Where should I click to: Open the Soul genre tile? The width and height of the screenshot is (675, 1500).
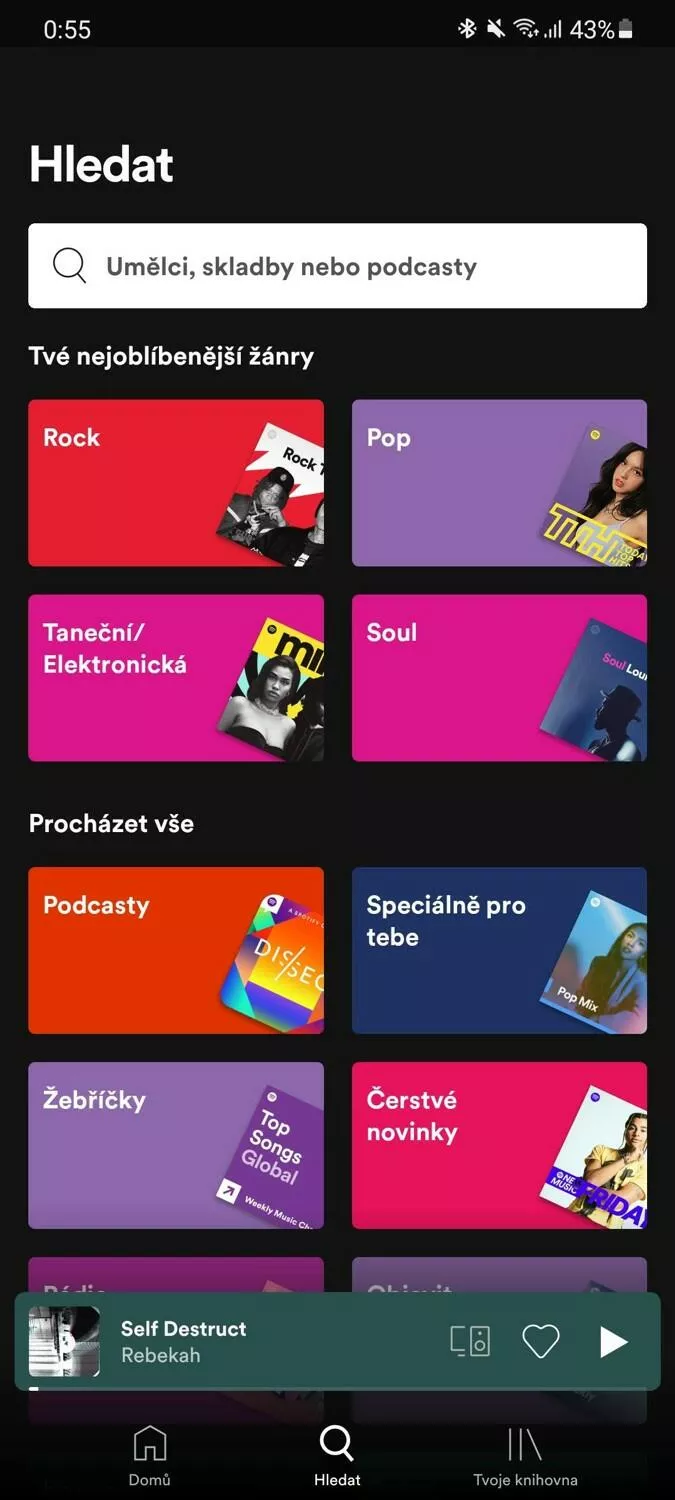tap(499, 678)
